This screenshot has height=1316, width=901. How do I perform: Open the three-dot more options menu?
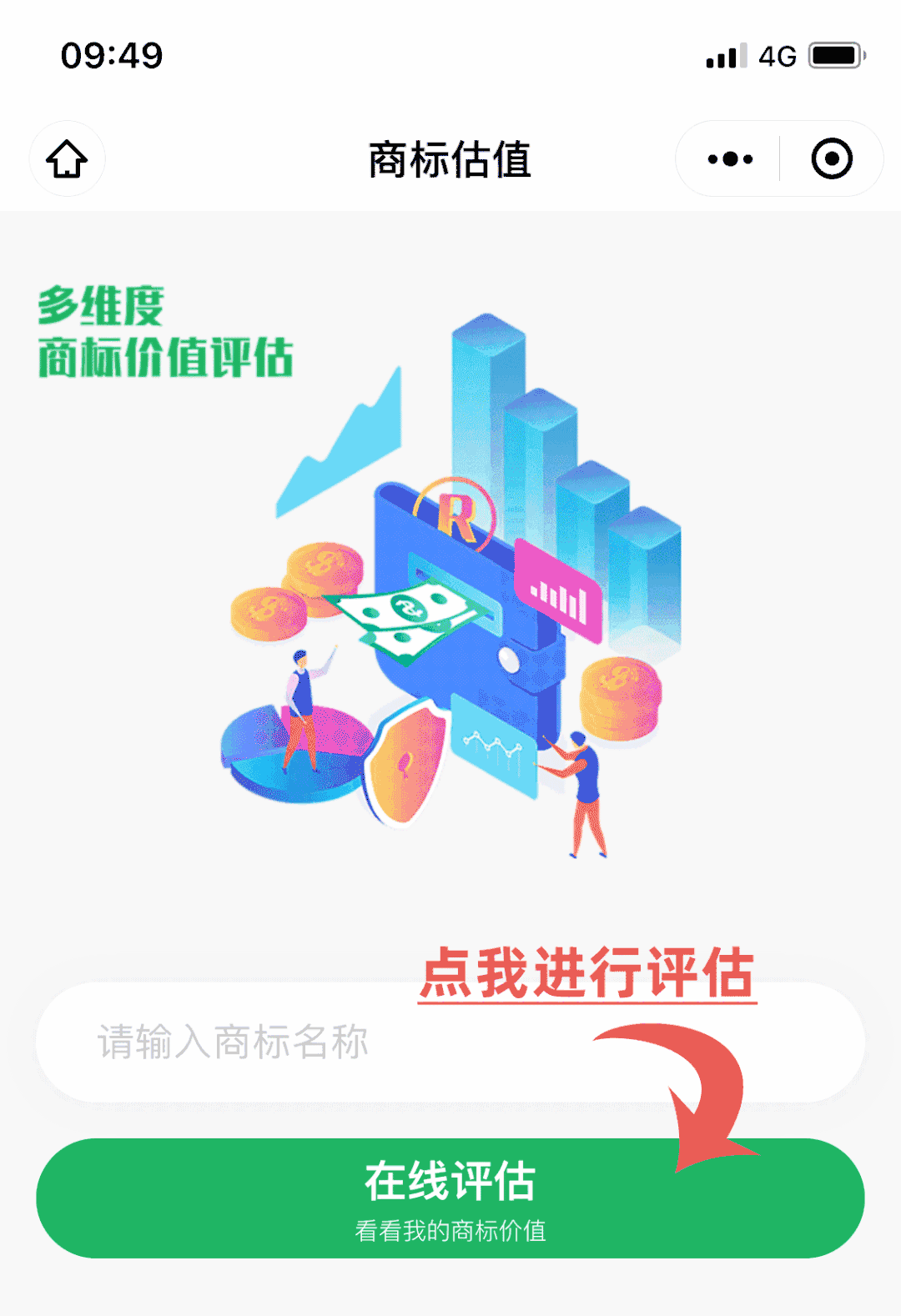(x=730, y=159)
